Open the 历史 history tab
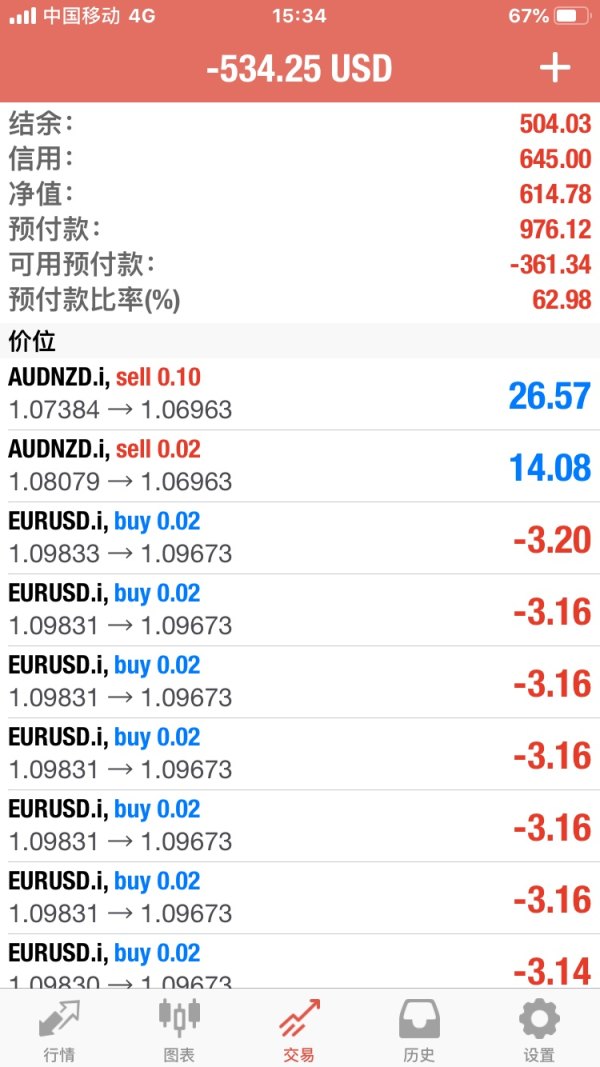The height and width of the screenshot is (1067, 600). pos(419,1030)
